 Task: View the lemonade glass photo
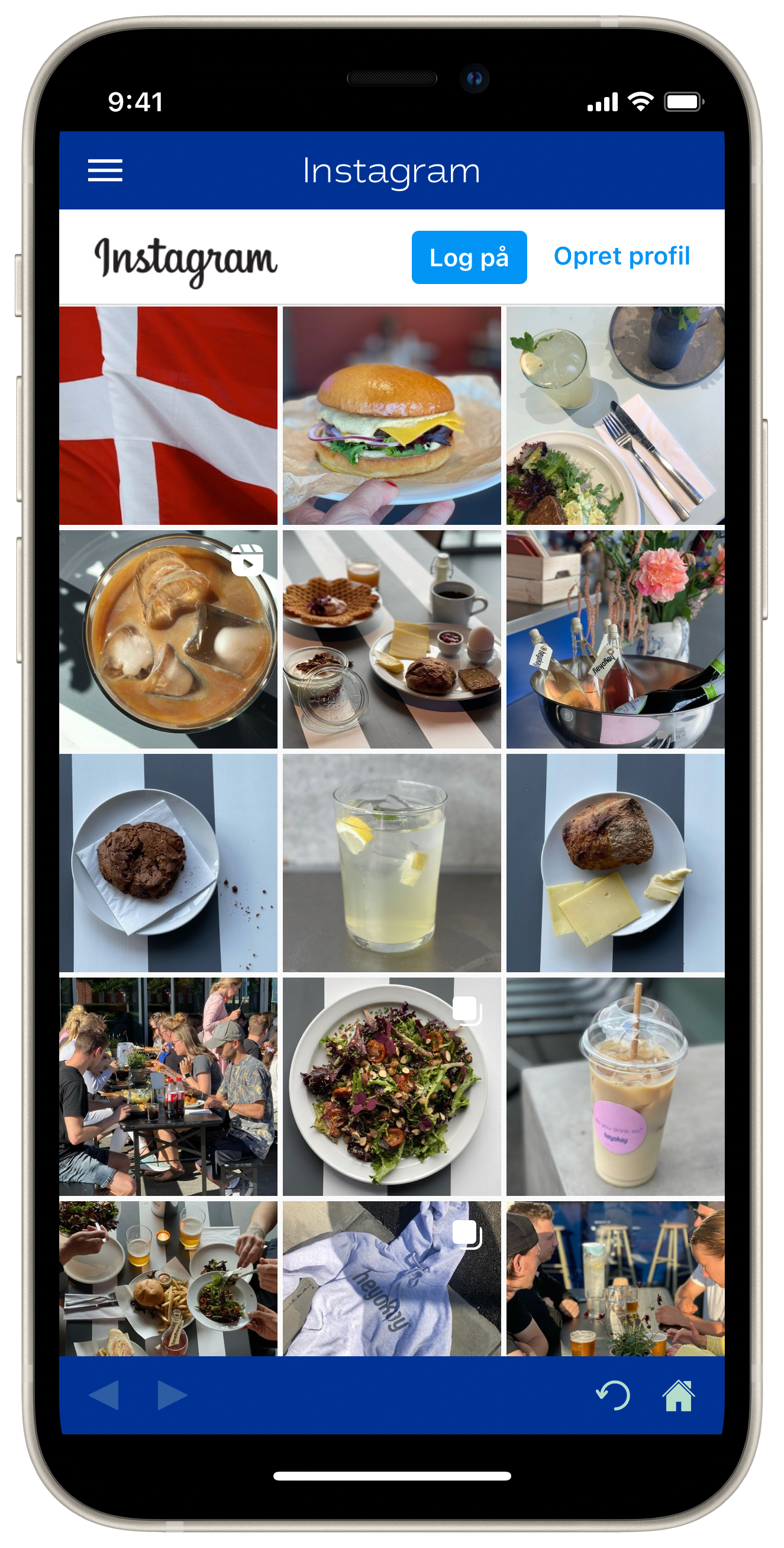pos(392,862)
